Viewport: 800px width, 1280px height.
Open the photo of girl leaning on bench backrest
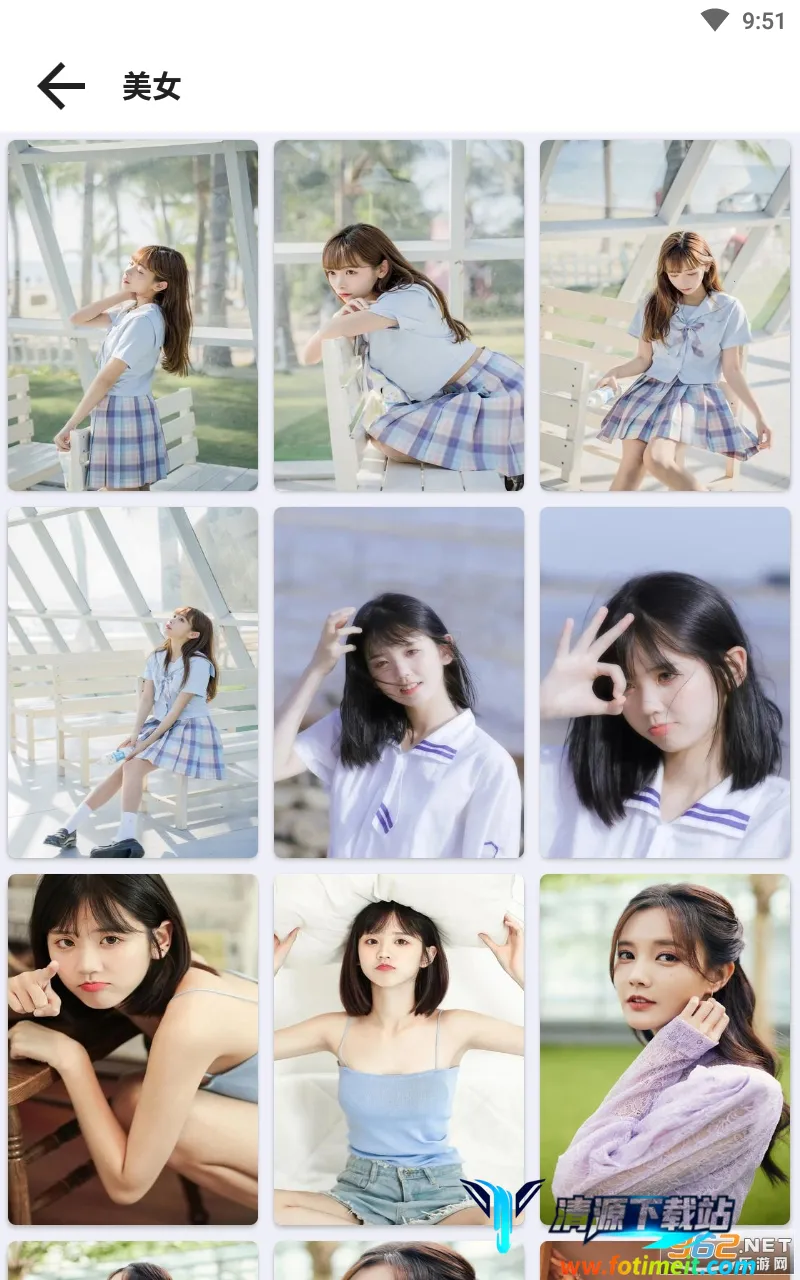(x=399, y=315)
